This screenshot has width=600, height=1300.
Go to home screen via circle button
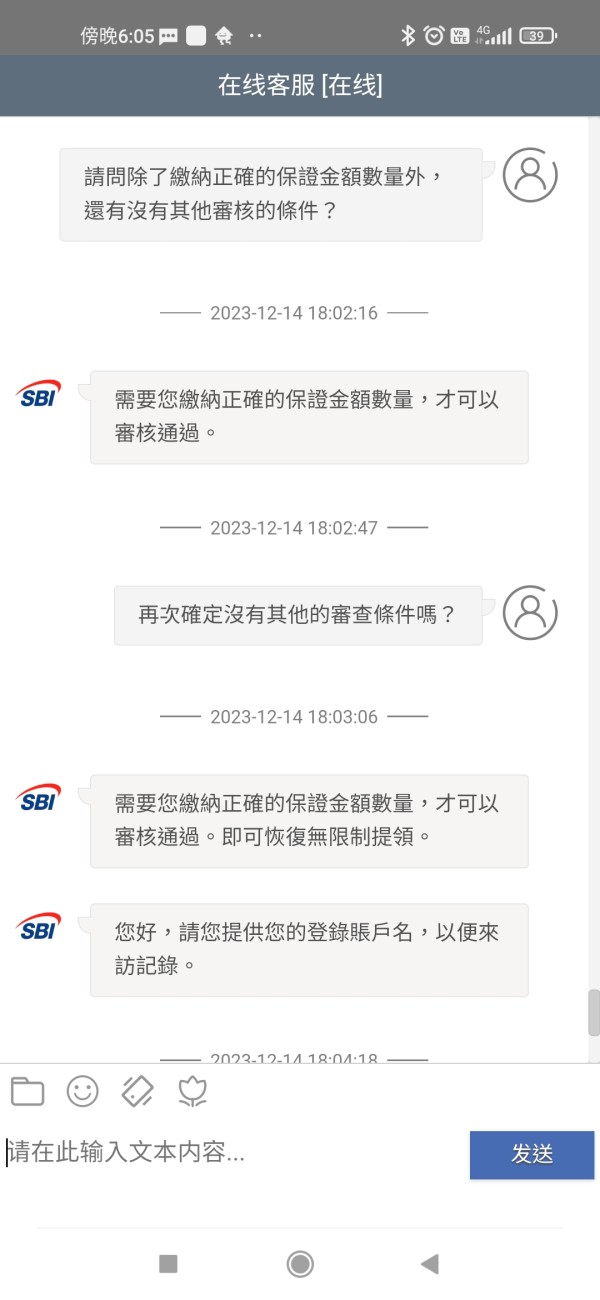[x=300, y=1264]
